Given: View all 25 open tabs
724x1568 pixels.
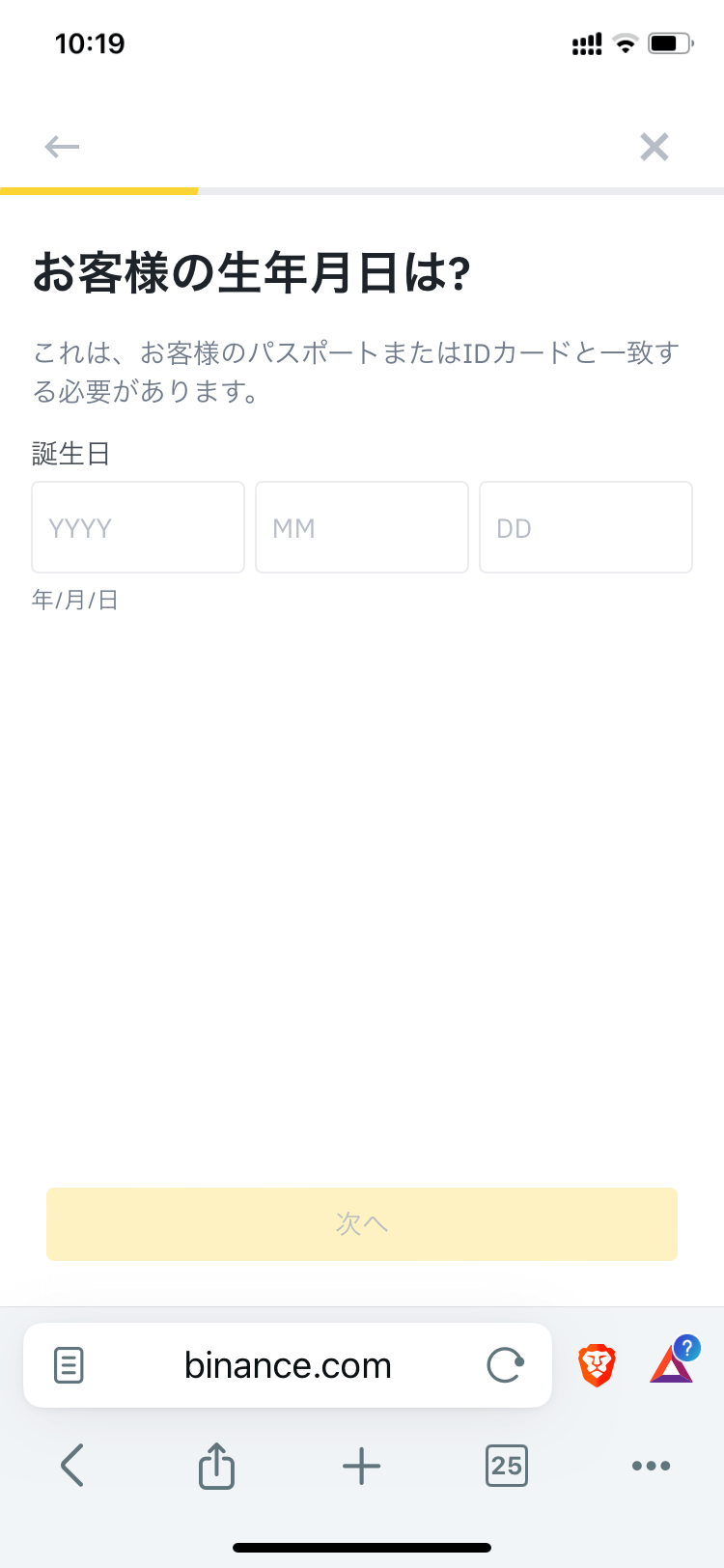Looking at the screenshot, I should tap(506, 1466).
